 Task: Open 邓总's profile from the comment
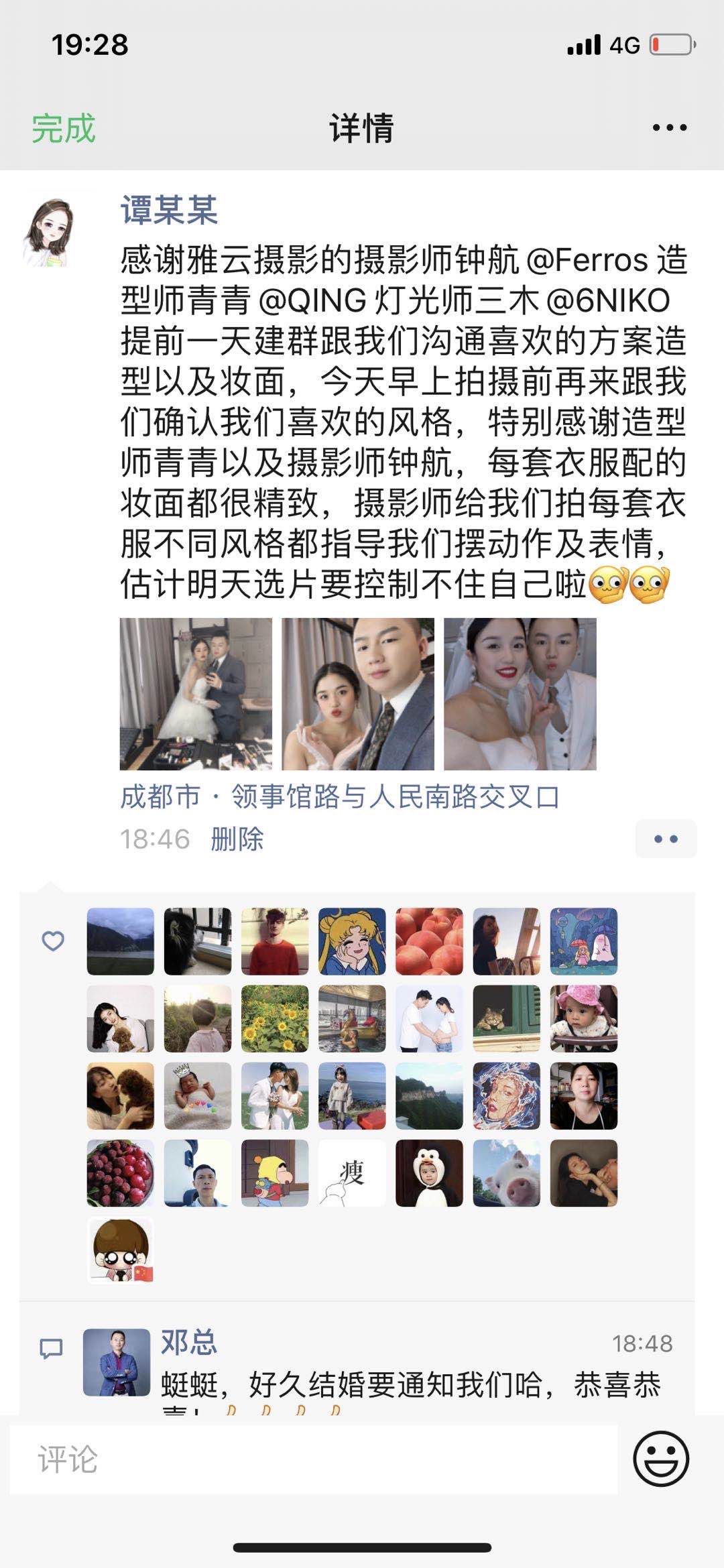(x=189, y=1342)
